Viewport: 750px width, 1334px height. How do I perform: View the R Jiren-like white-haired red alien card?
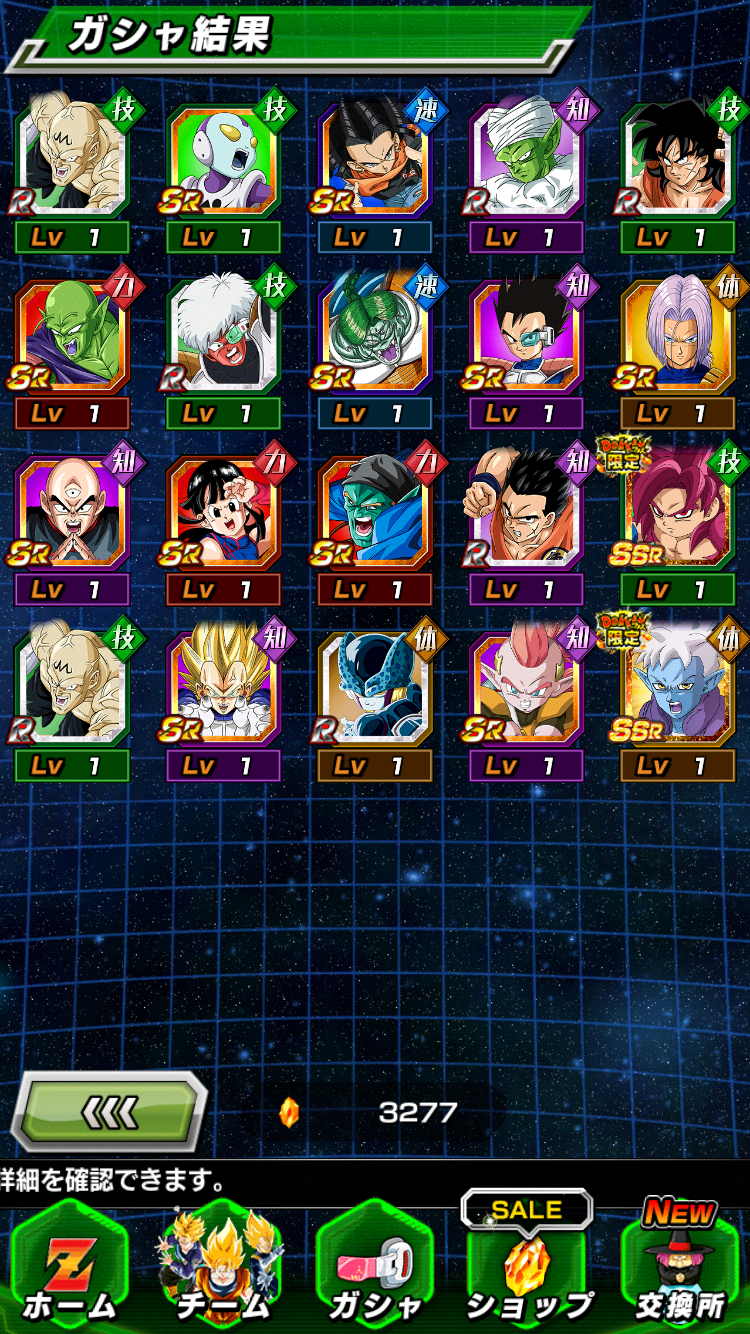tap(223, 337)
